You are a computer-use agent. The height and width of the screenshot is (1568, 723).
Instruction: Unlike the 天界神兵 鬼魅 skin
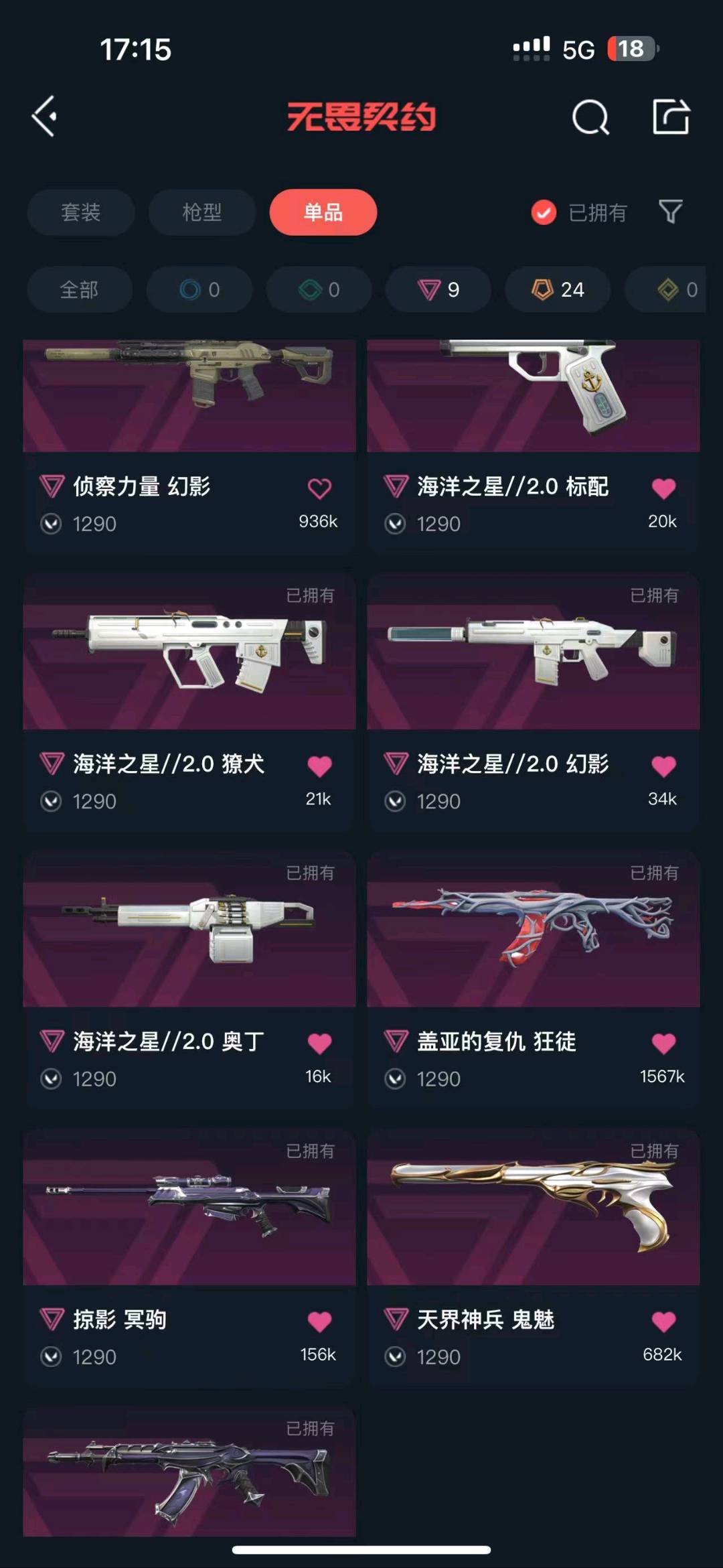[x=663, y=1321]
